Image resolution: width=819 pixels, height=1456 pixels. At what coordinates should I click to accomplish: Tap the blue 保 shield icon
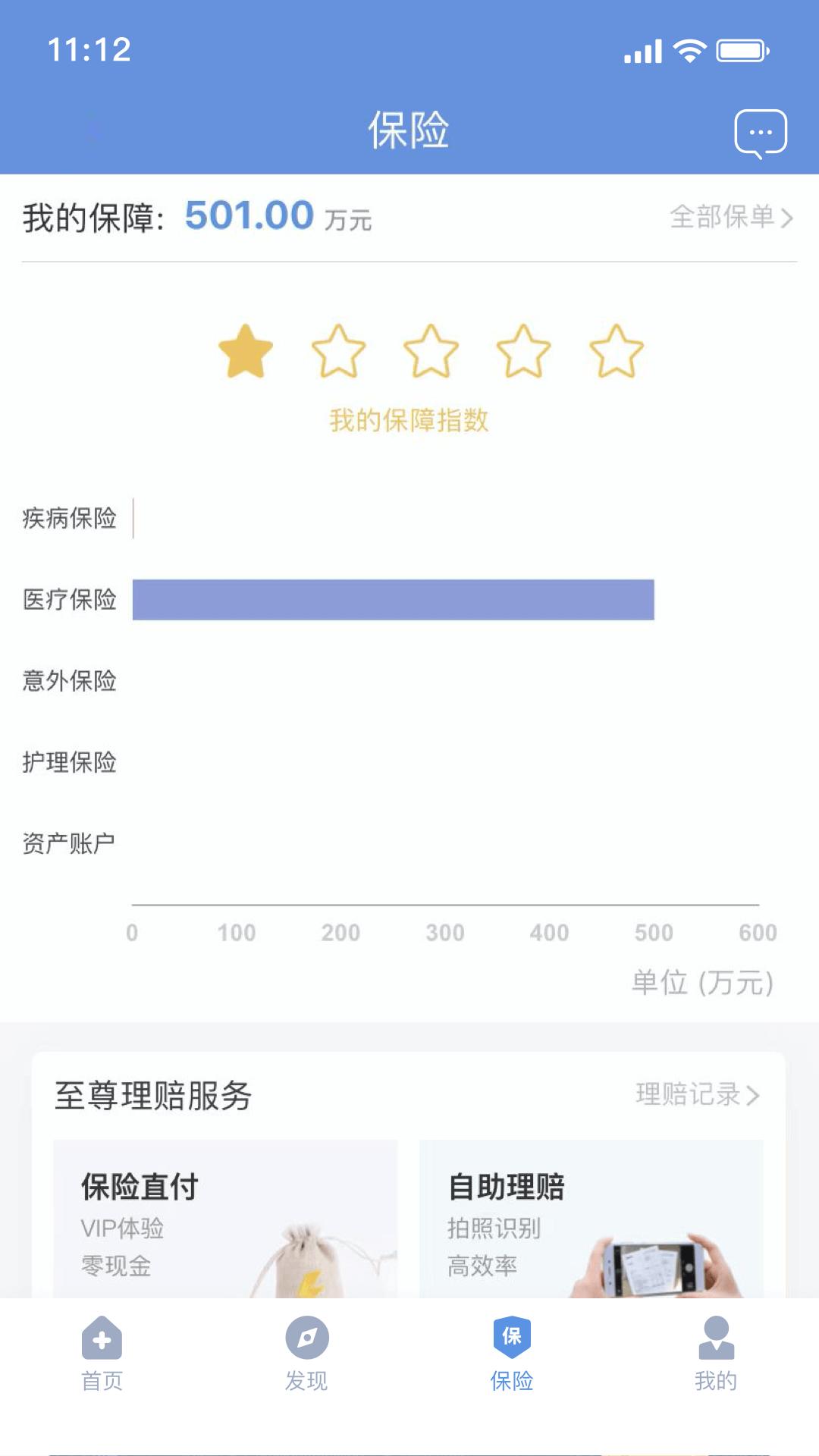pyautogui.click(x=510, y=1335)
